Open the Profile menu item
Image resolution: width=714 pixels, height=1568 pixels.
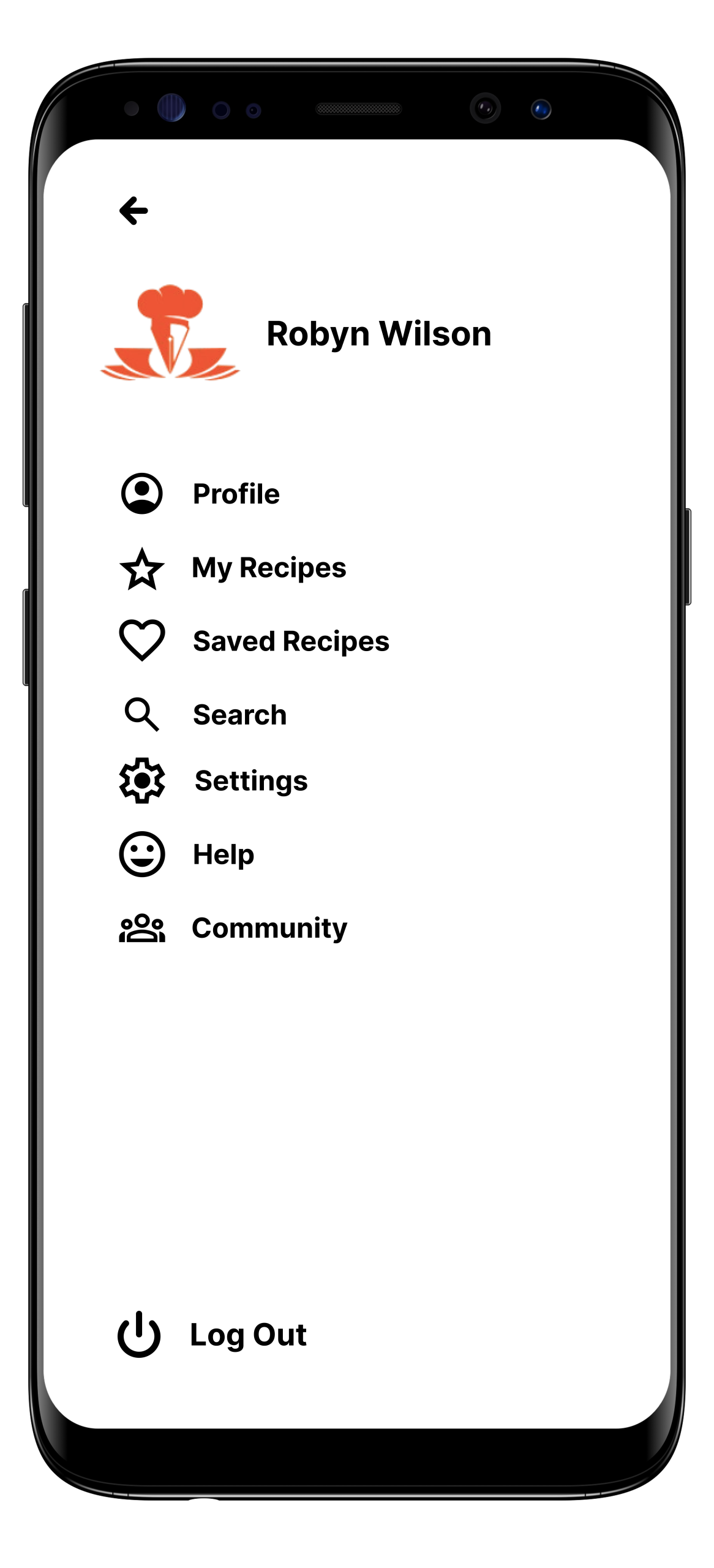(x=235, y=494)
